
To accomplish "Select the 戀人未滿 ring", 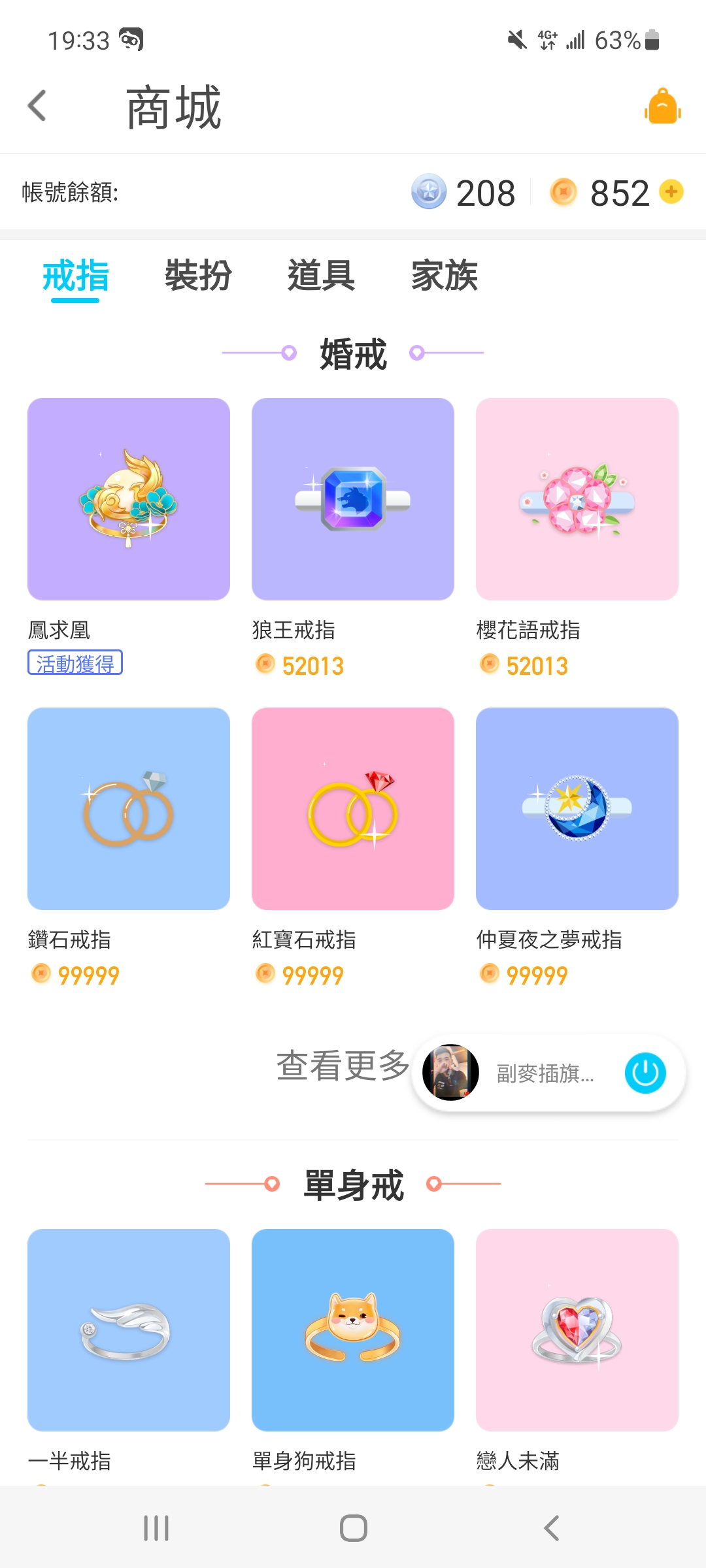I will [x=577, y=1330].
